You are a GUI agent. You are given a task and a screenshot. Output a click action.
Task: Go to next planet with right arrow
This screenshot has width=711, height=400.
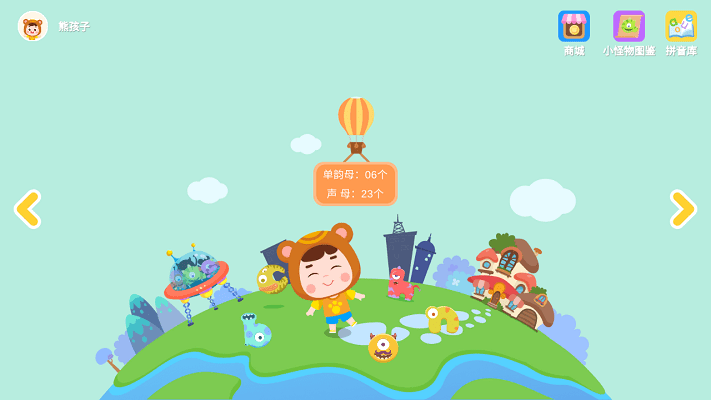[683, 209]
